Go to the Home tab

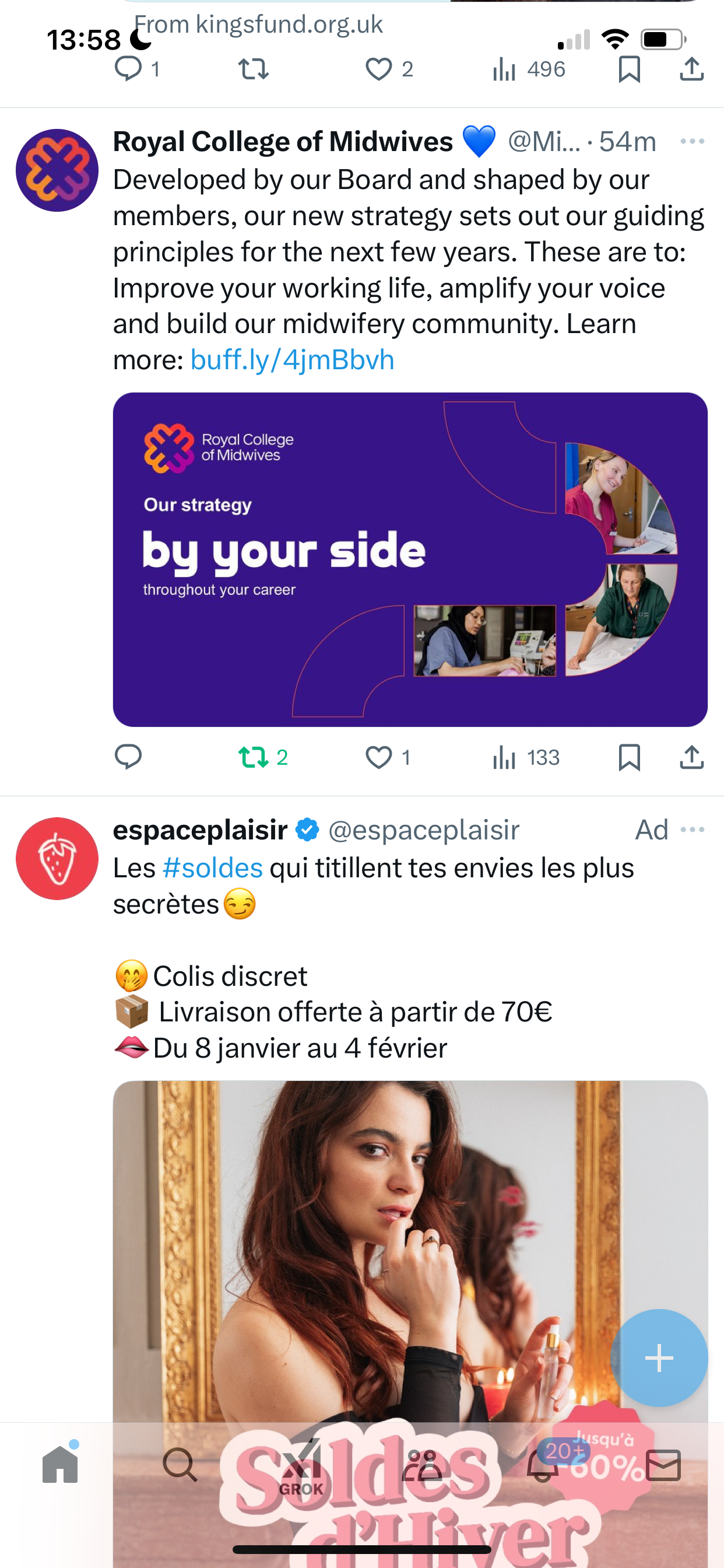[x=60, y=1464]
